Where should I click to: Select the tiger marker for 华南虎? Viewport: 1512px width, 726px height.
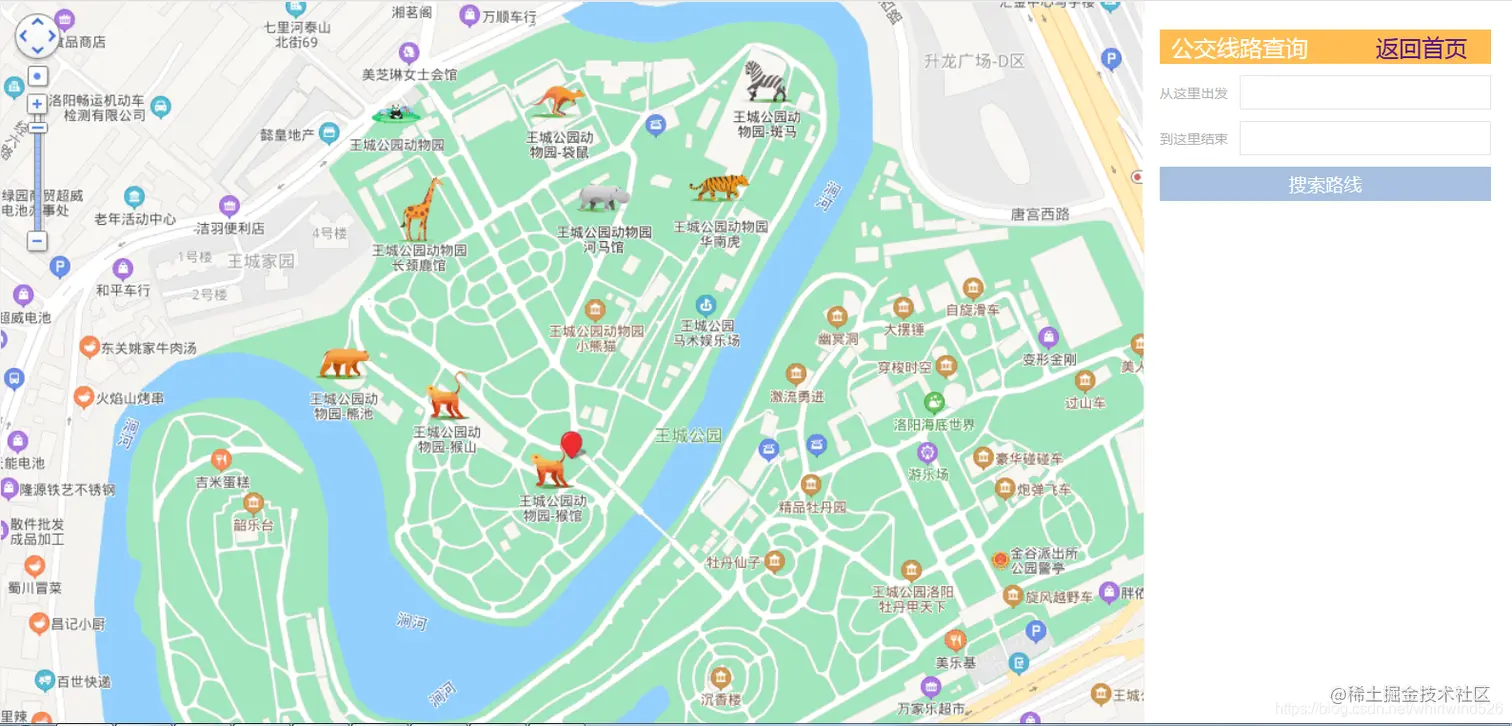[717, 188]
